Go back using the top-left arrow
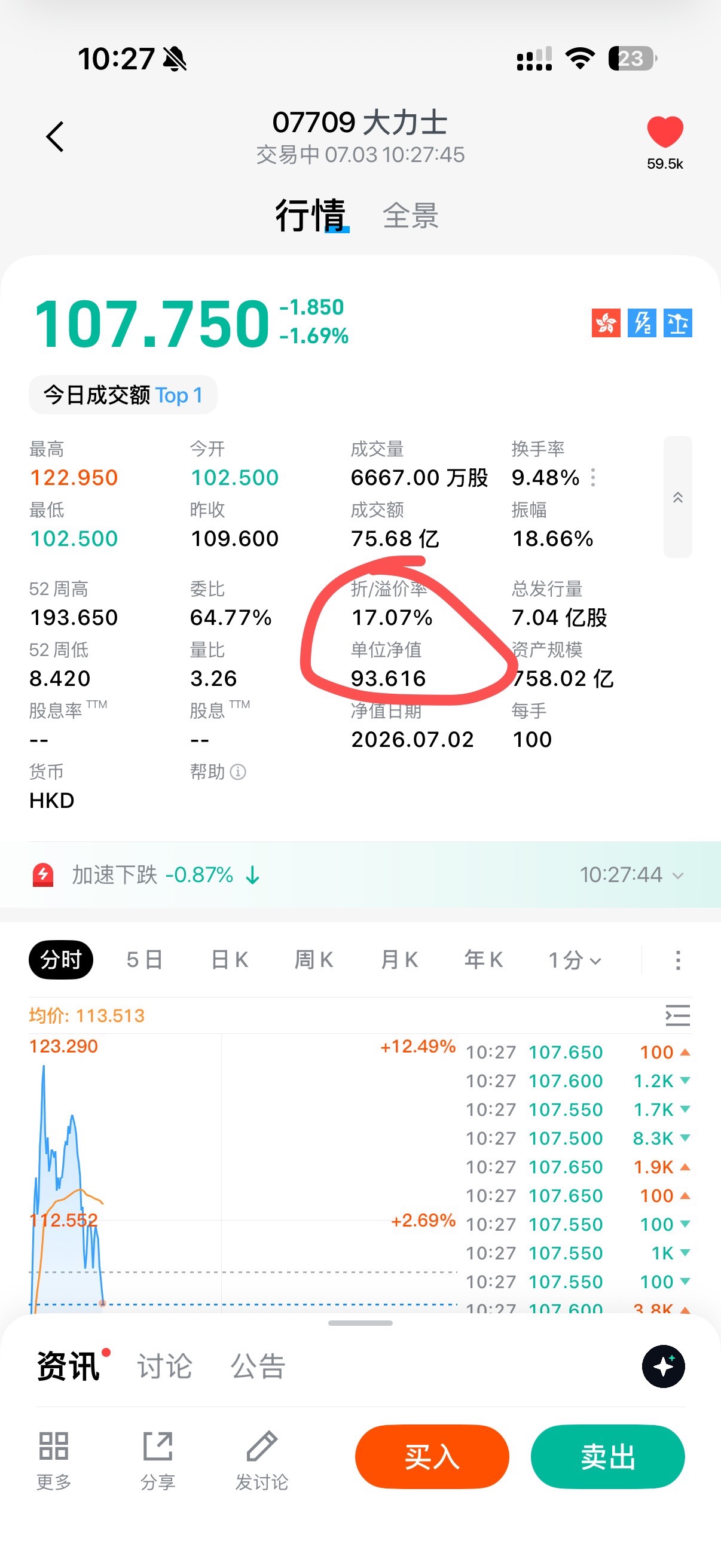The height and width of the screenshot is (1568, 721). pos(55,136)
